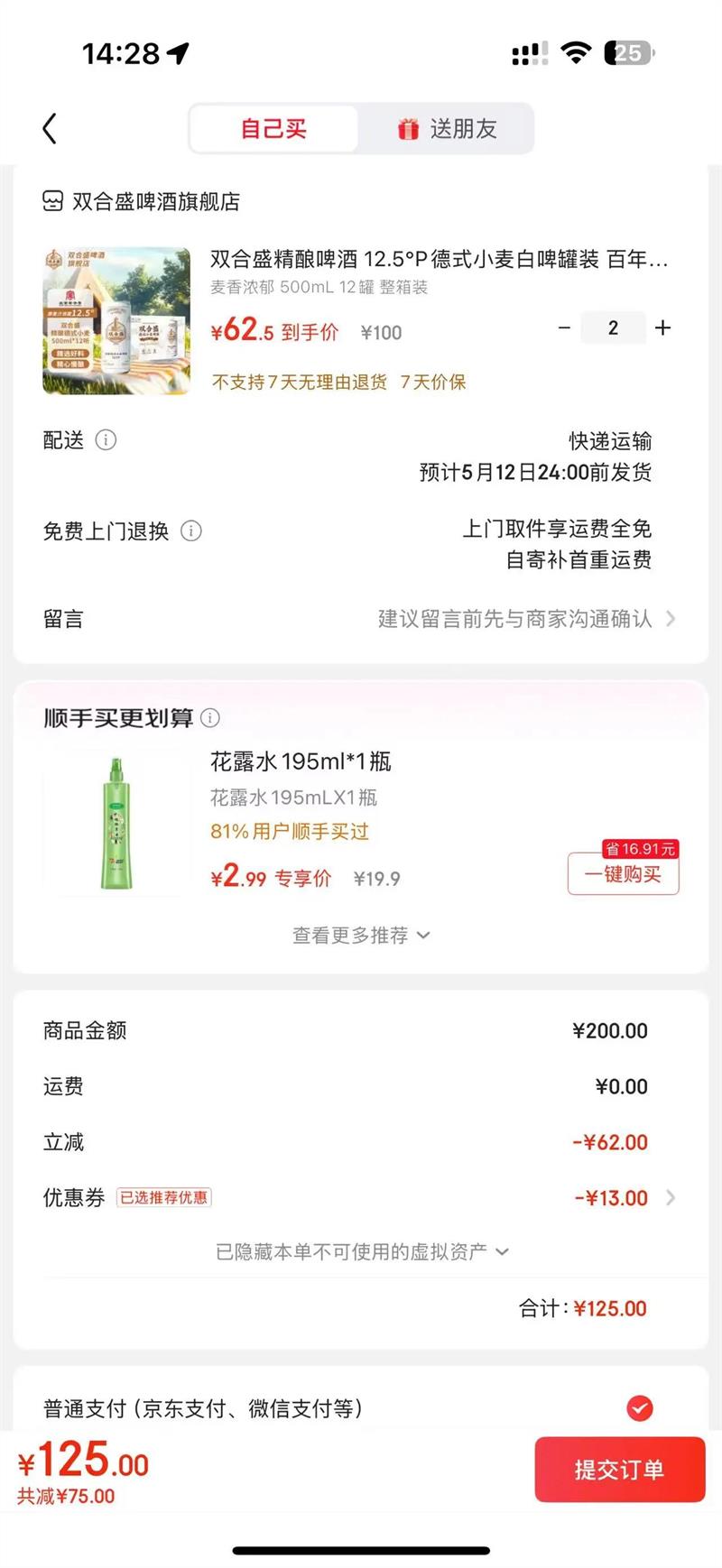Show info for 顺手买更划算
This screenshot has height=1568, width=722.
click(210, 718)
